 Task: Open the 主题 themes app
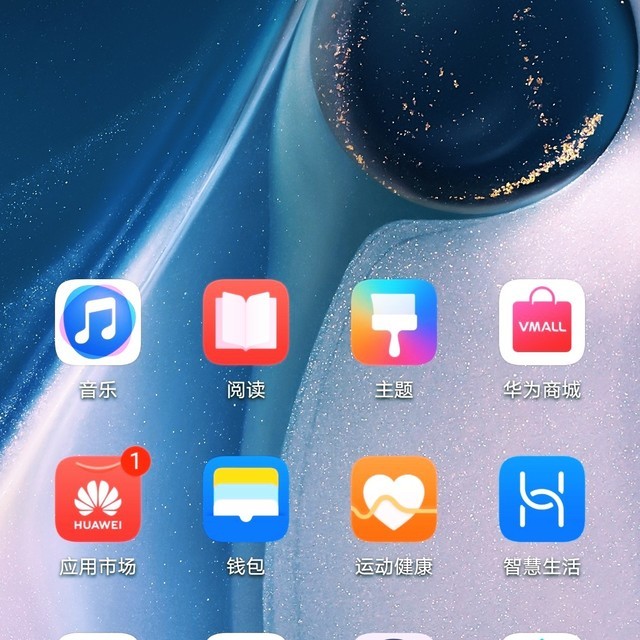tap(394, 322)
